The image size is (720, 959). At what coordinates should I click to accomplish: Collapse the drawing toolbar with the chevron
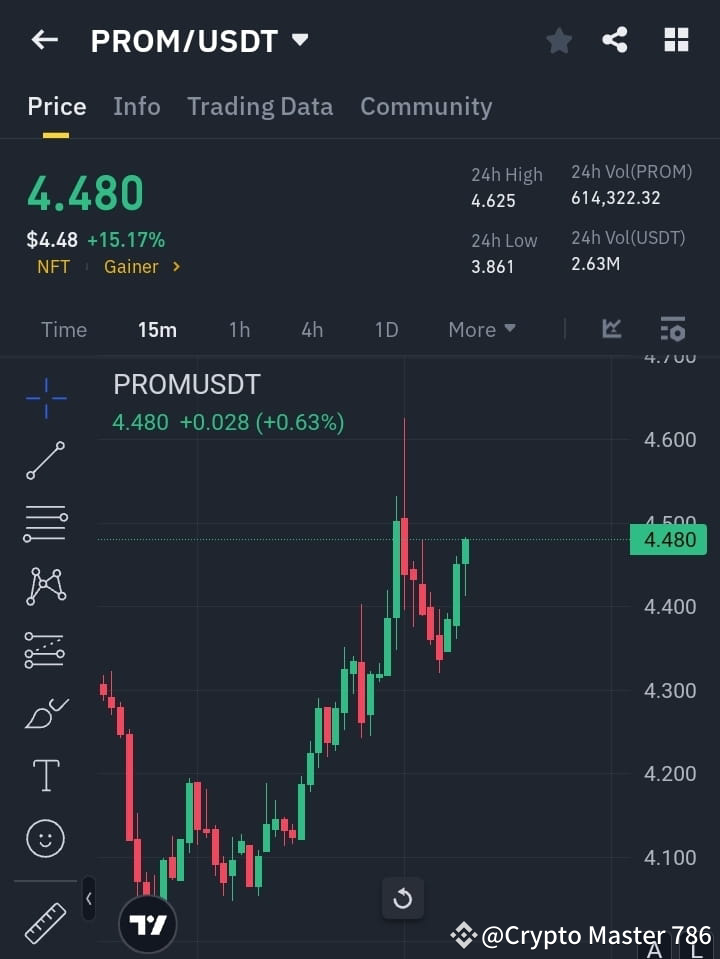pyautogui.click(x=88, y=899)
